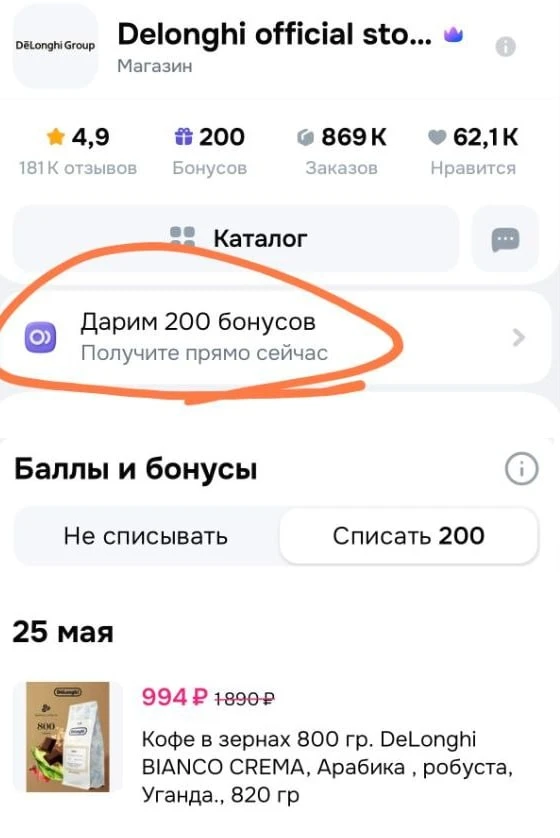
Task: Open the Дарим 200 бонусов offer
Action: [x=276, y=337]
